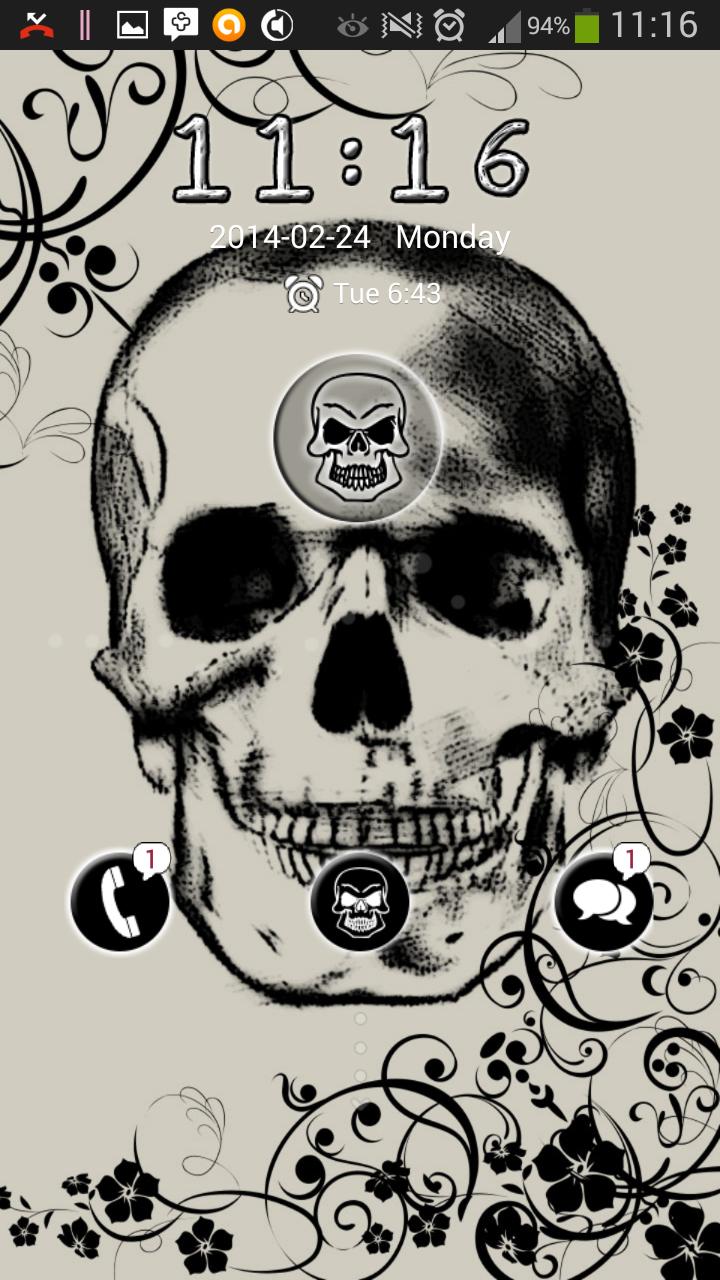Tap the small black skull unlock icon
Viewport: 720px width, 1280px height.
click(359, 900)
